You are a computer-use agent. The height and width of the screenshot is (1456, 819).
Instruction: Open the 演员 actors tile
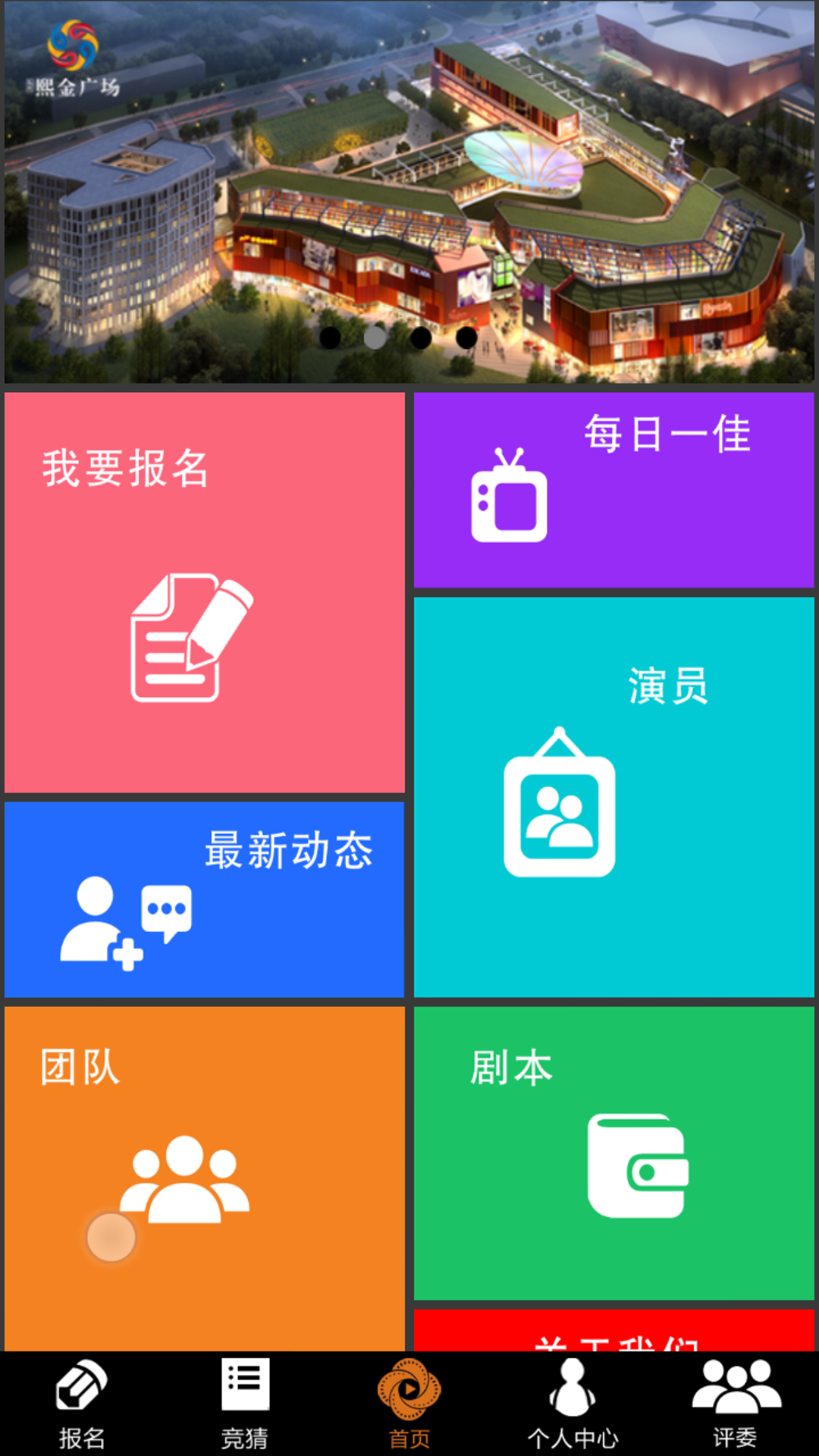click(x=613, y=797)
